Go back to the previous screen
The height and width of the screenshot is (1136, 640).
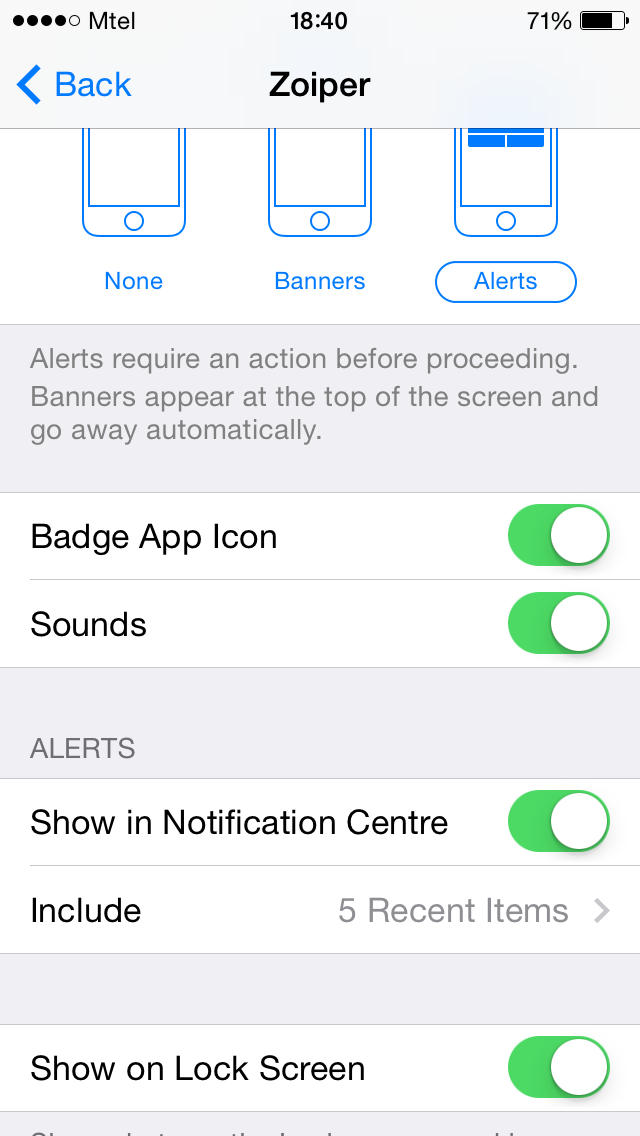click(x=75, y=85)
